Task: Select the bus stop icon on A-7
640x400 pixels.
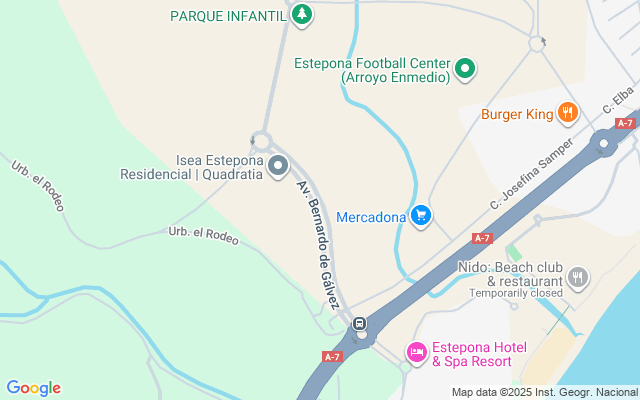Action: (359, 324)
